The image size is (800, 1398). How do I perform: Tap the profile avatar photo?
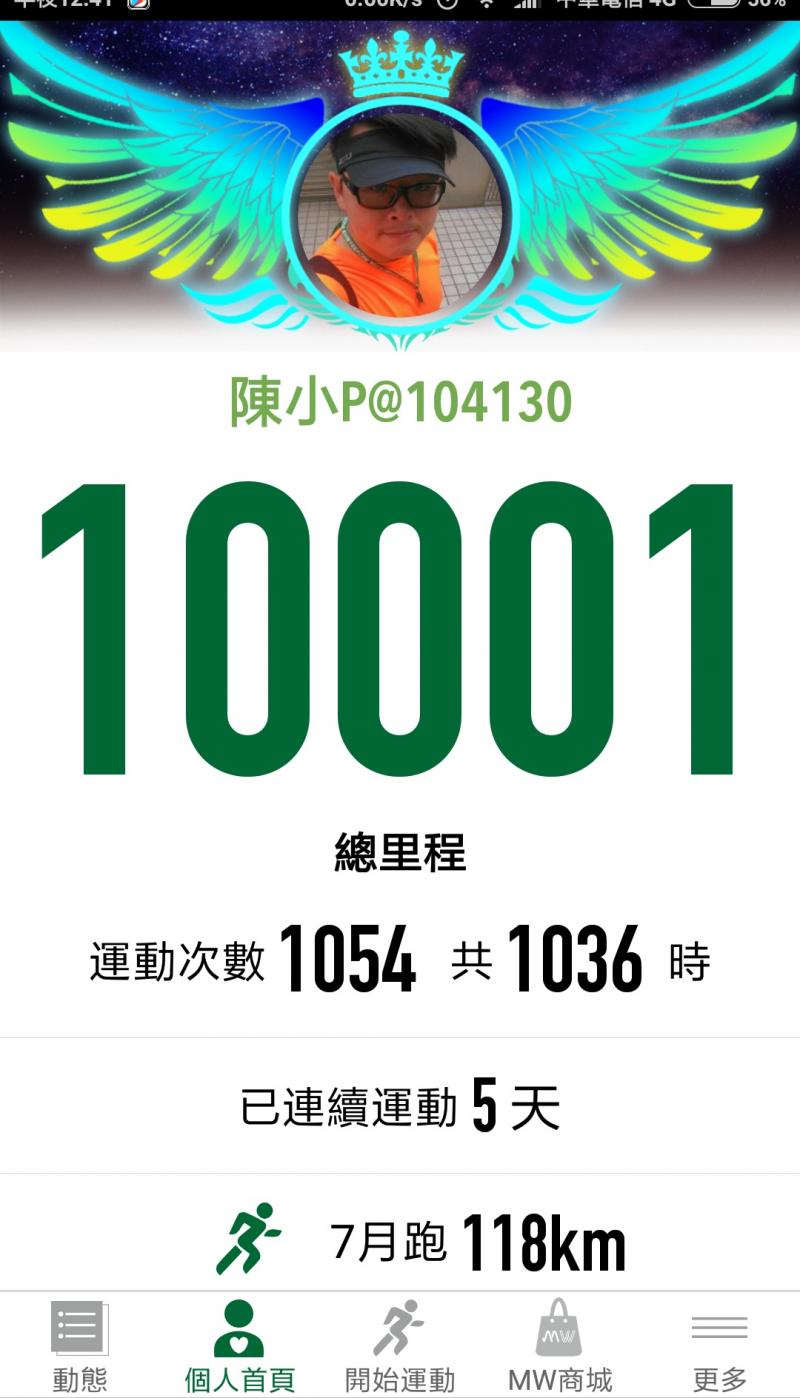point(401,213)
